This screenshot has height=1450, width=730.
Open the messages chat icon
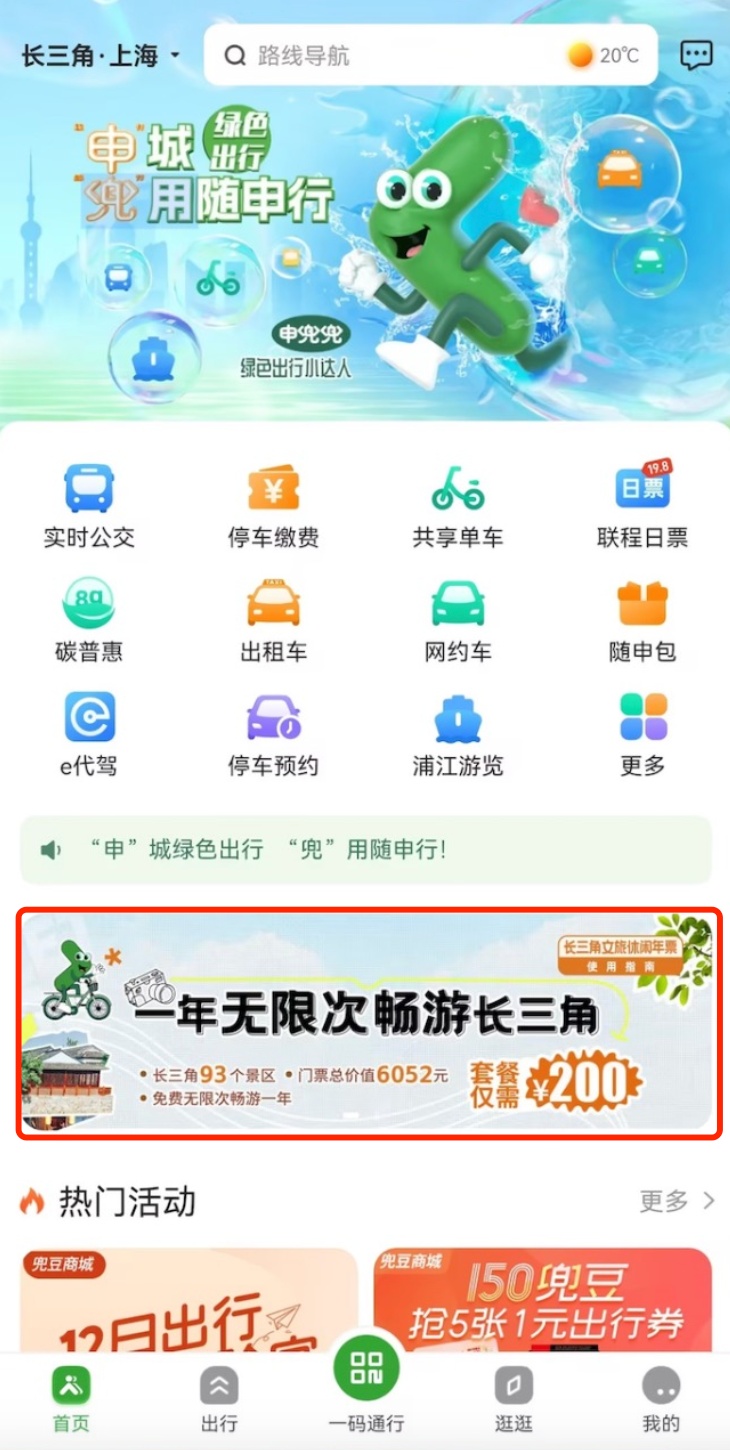696,55
